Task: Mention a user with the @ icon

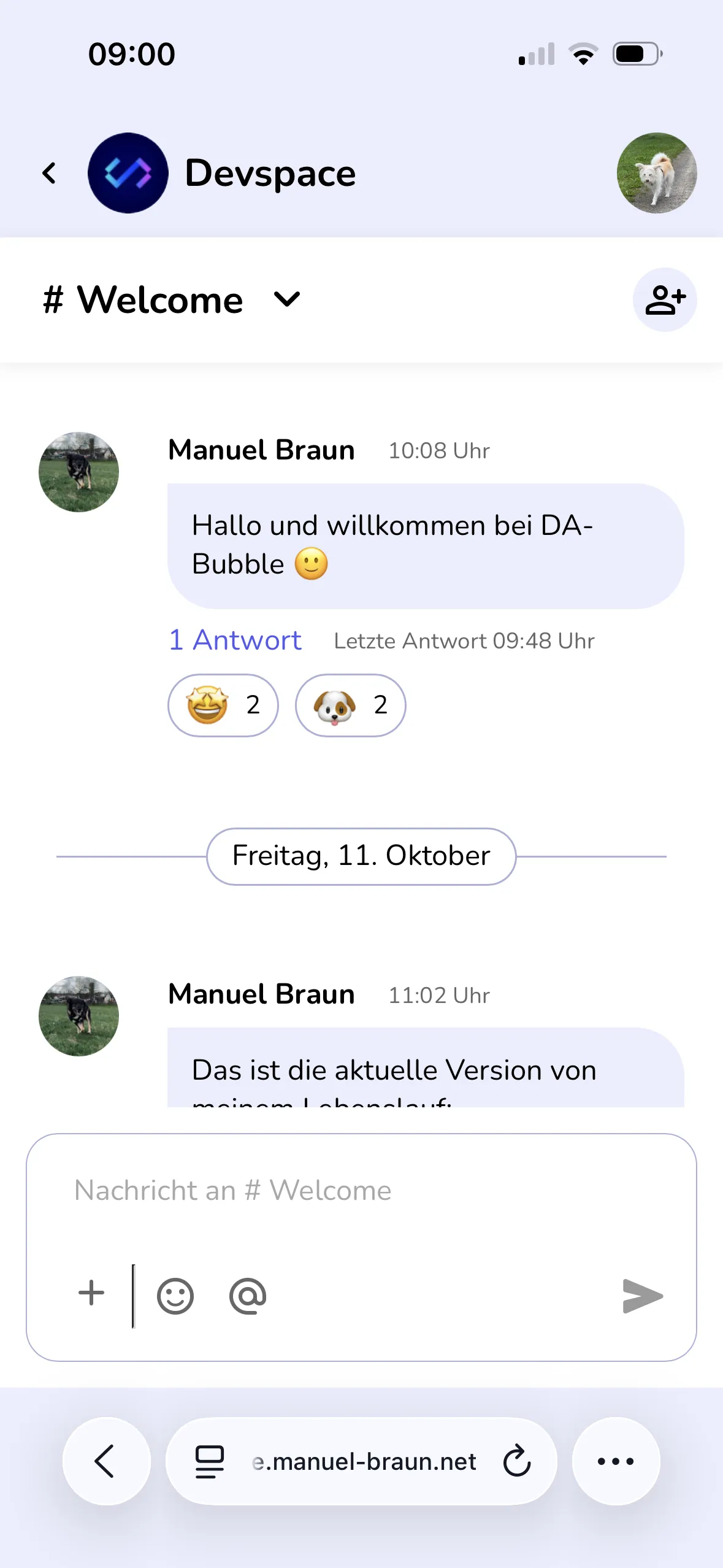Action: (x=248, y=1296)
